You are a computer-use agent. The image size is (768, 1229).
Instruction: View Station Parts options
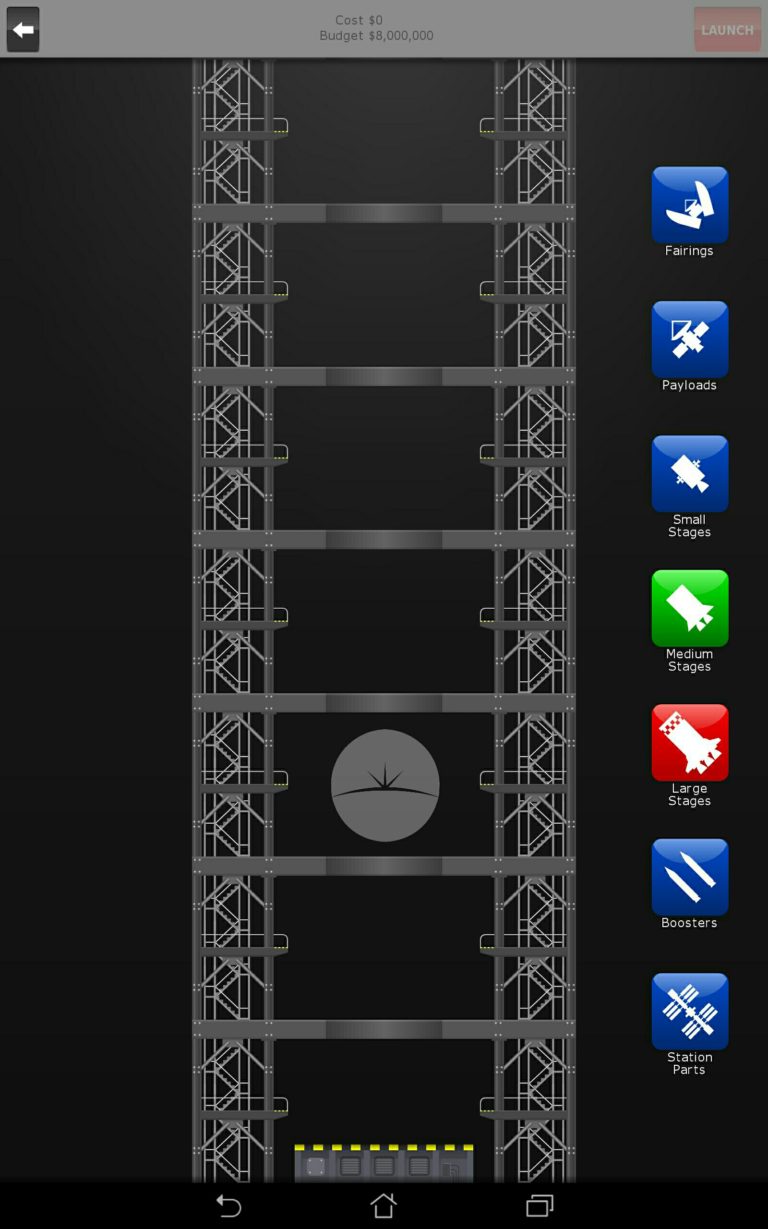(x=689, y=1012)
